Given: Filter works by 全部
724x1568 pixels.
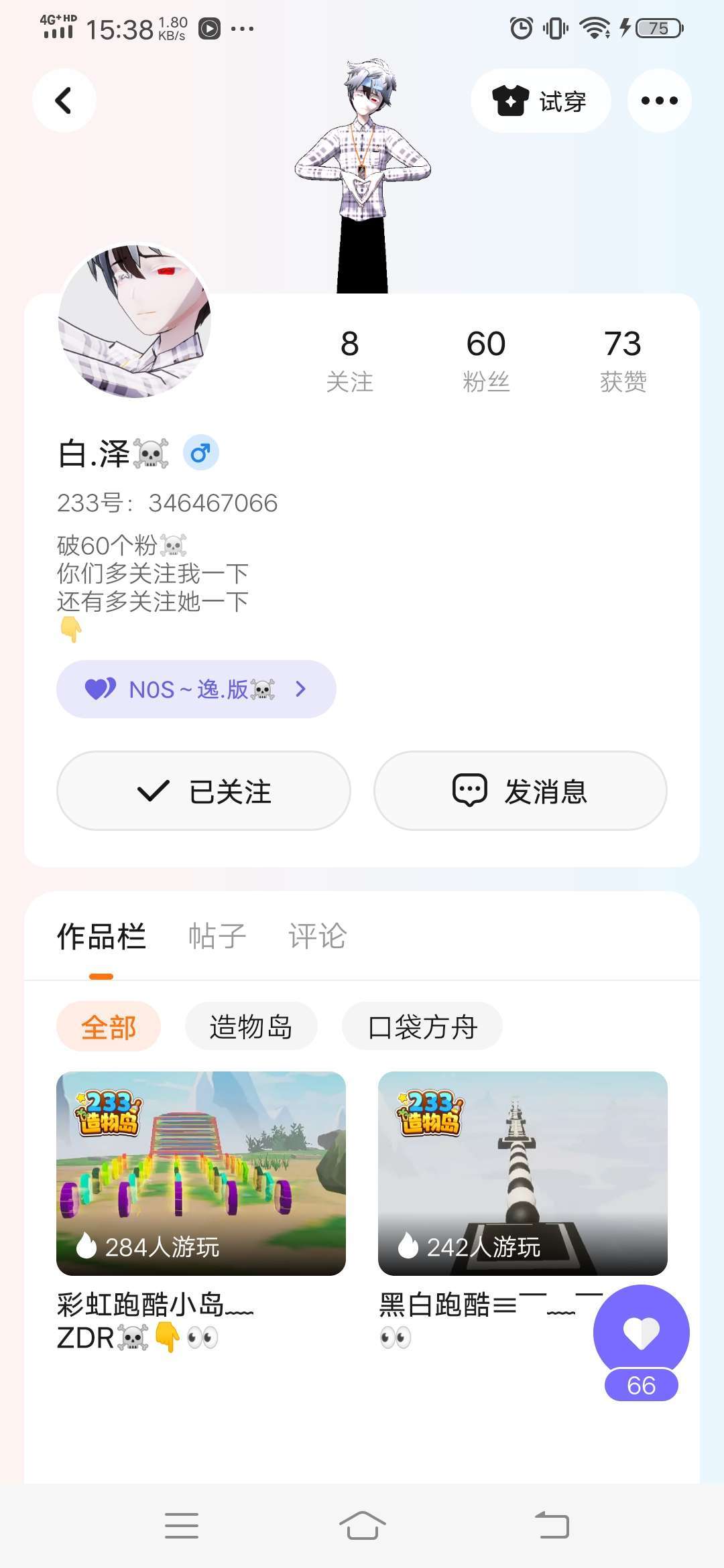Looking at the screenshot, I should 109,1027.
